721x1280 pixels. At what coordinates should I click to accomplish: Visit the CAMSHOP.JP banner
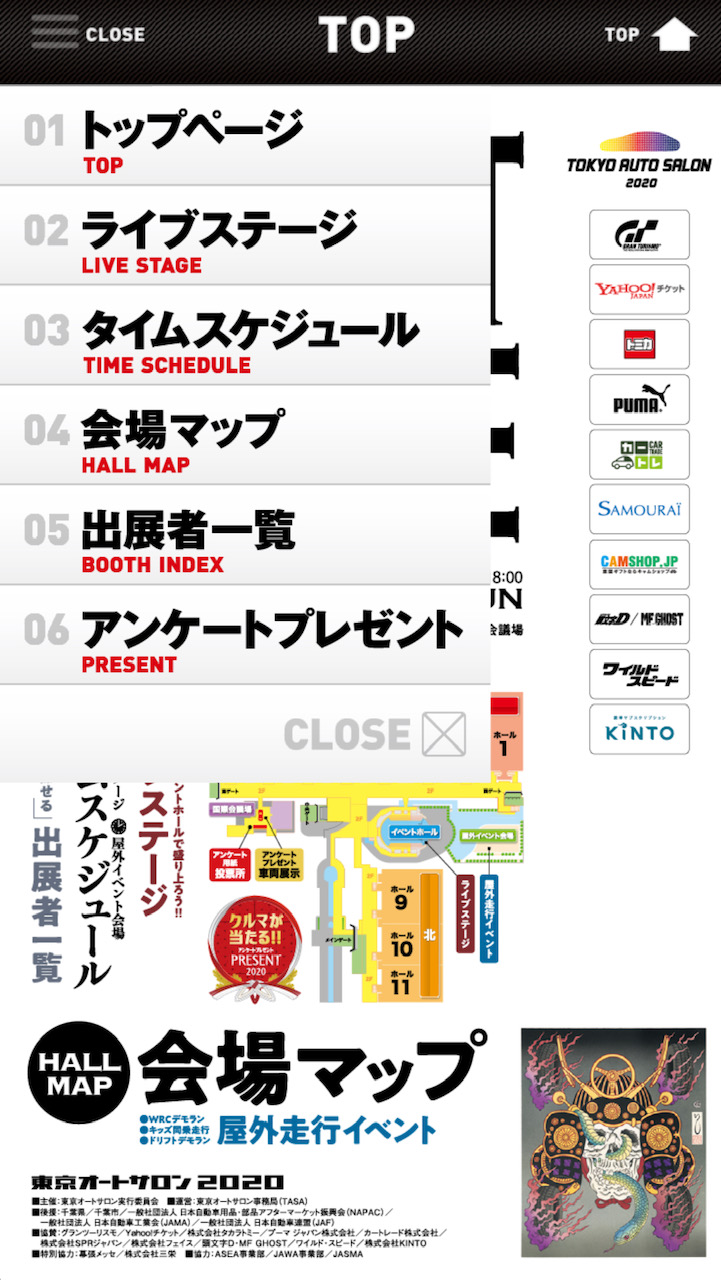pos(639,564)
